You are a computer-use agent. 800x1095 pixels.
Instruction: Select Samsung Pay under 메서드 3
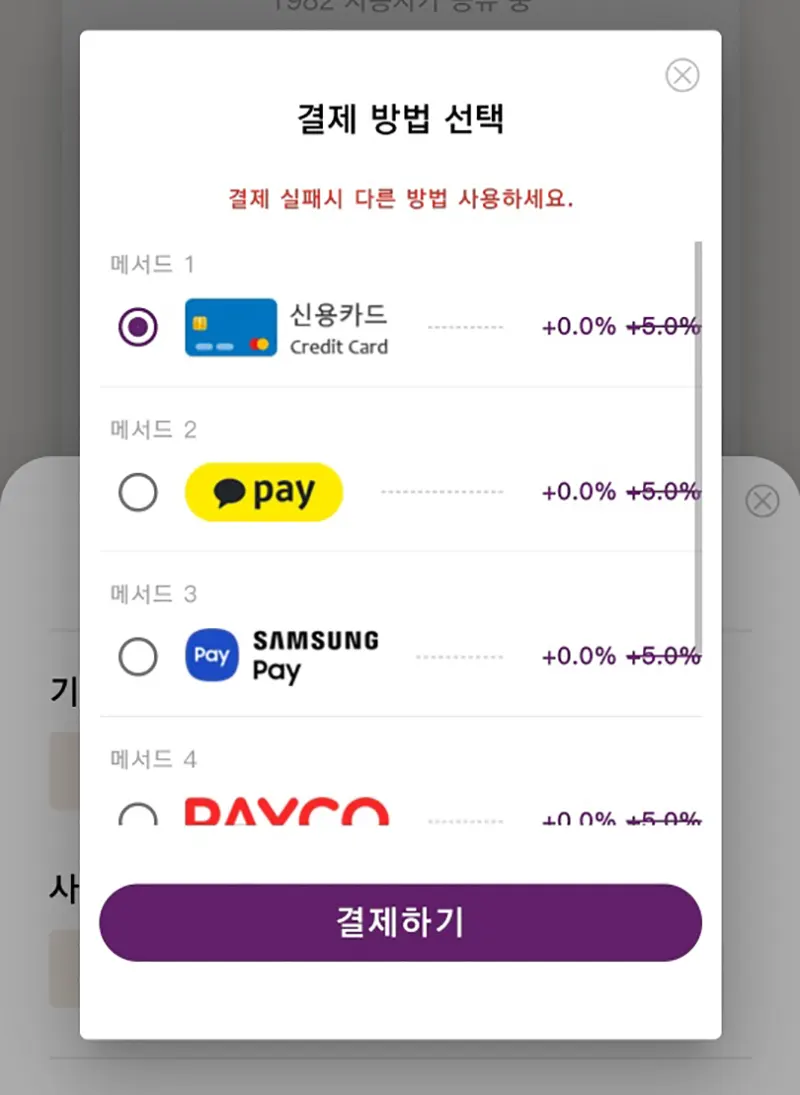point(138,656)
